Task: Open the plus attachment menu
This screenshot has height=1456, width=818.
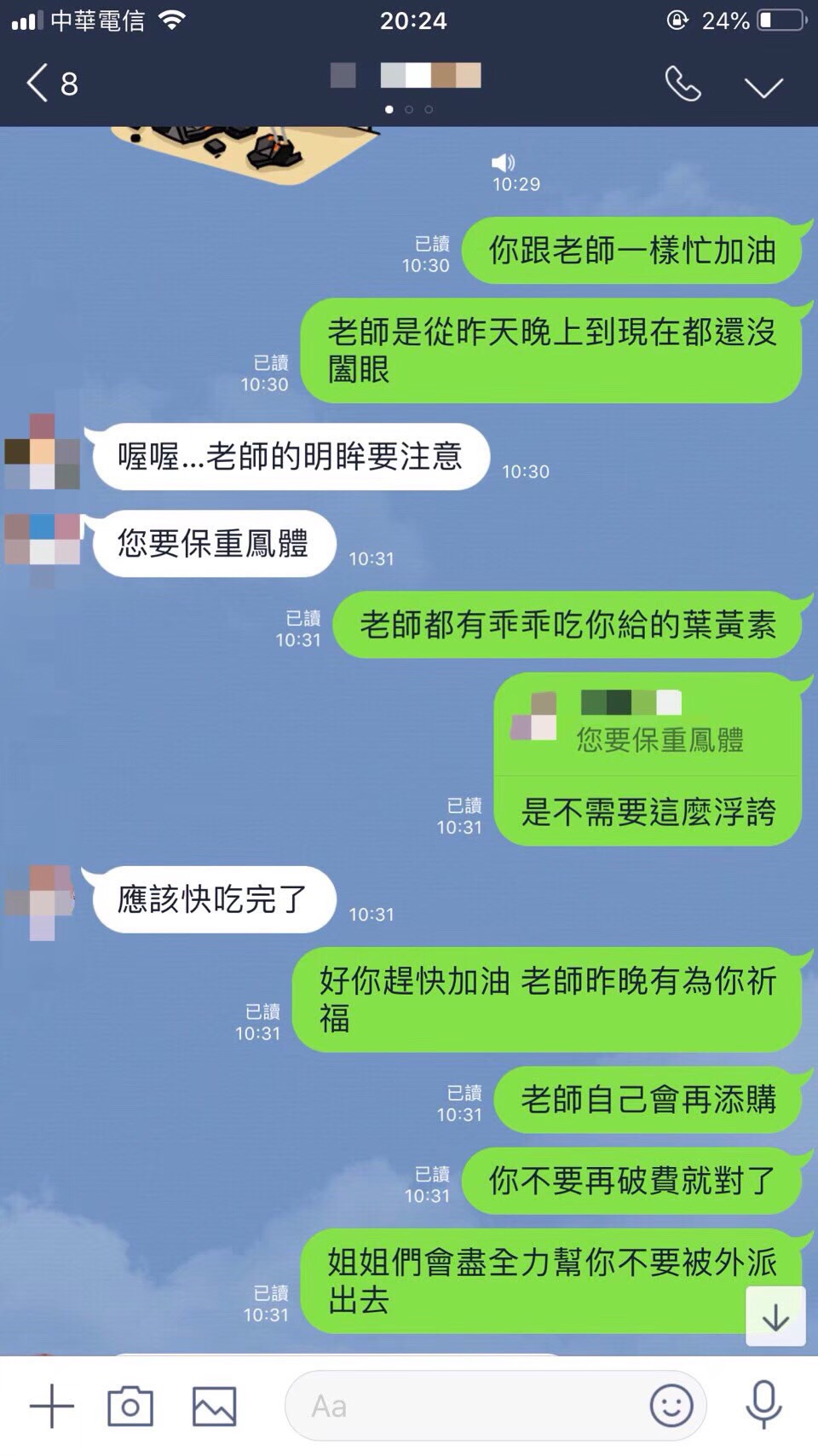Action: [x=52, y=1406]
